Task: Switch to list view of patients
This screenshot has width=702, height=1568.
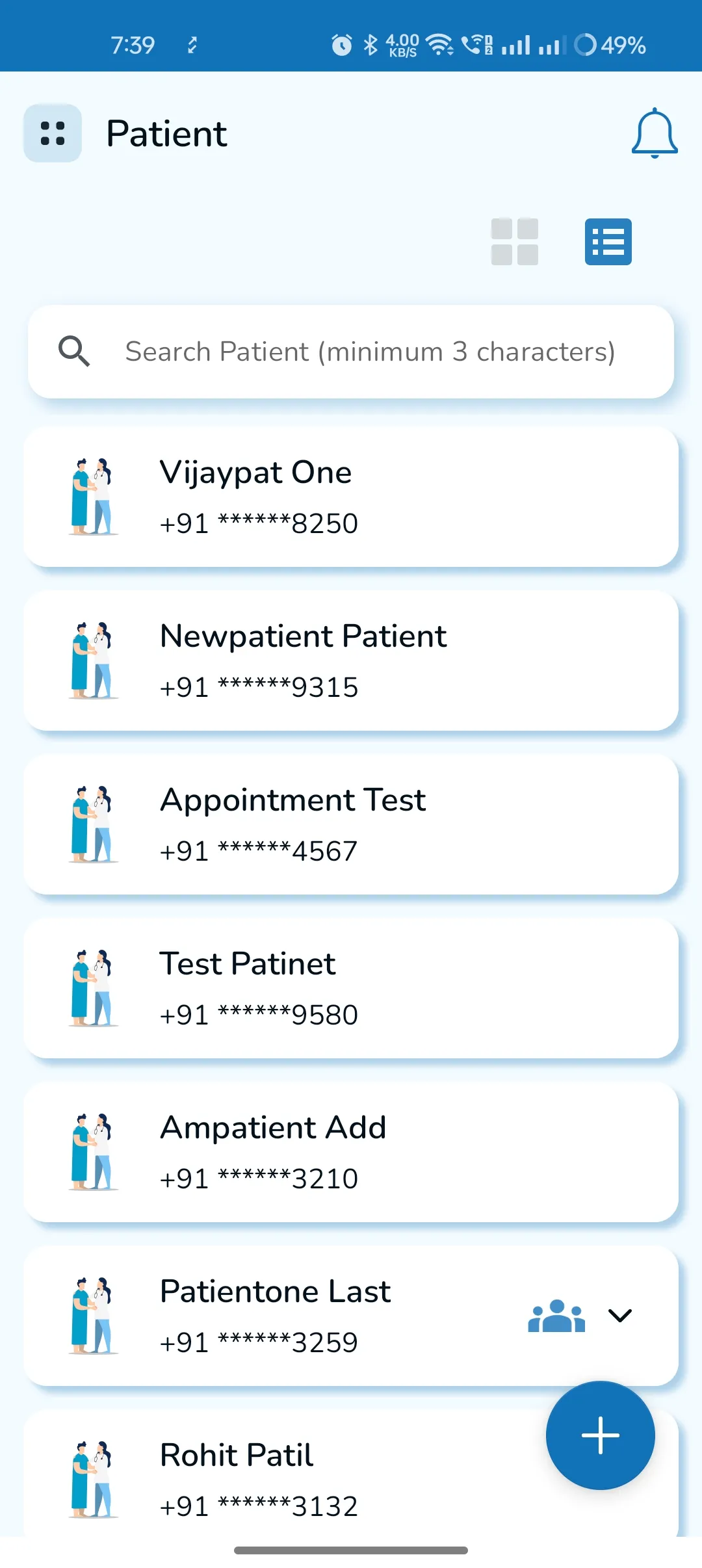Action: coord(608,241)
